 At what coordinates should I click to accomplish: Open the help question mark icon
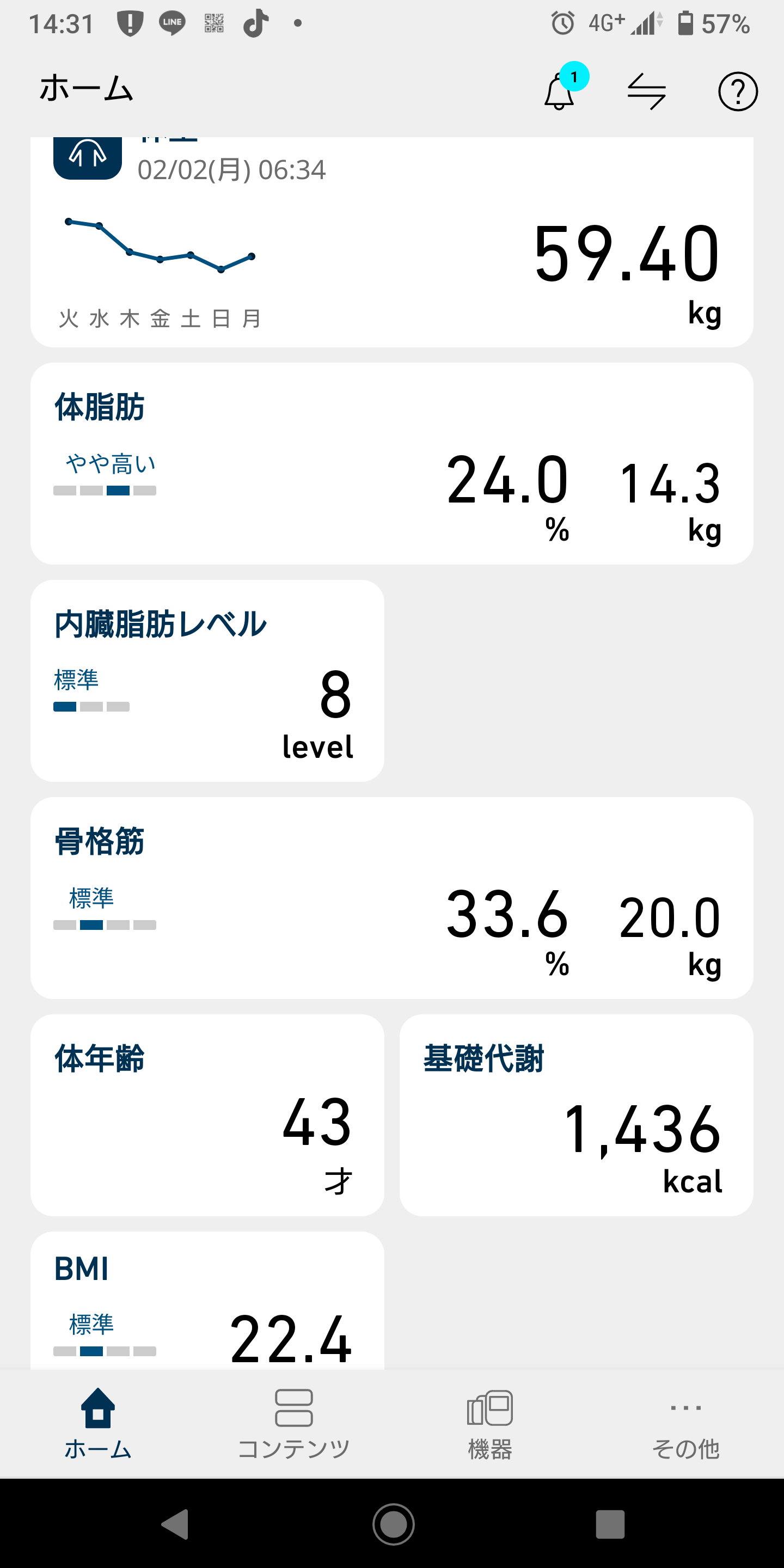(737, 91)
